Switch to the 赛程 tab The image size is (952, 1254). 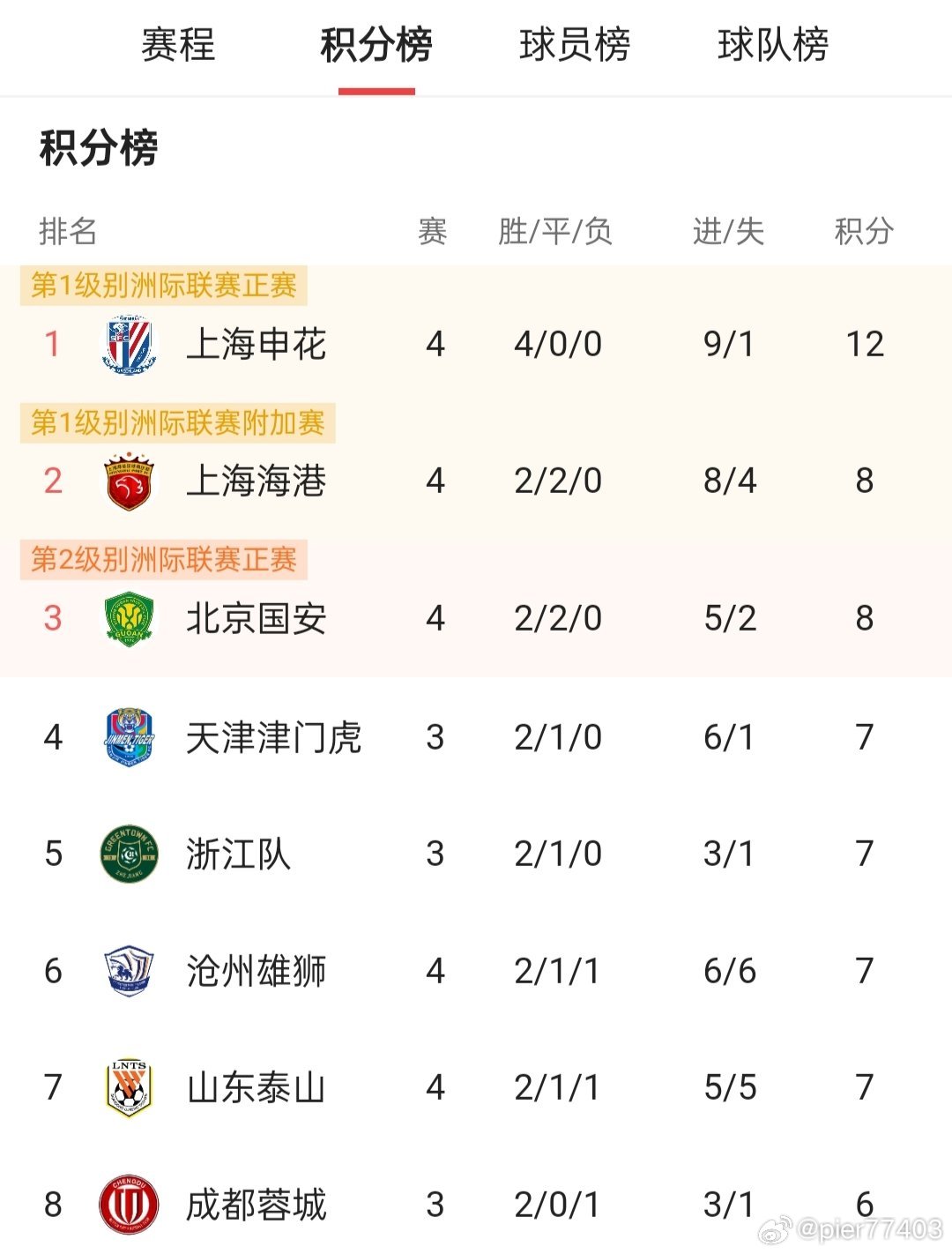(178, 46)
